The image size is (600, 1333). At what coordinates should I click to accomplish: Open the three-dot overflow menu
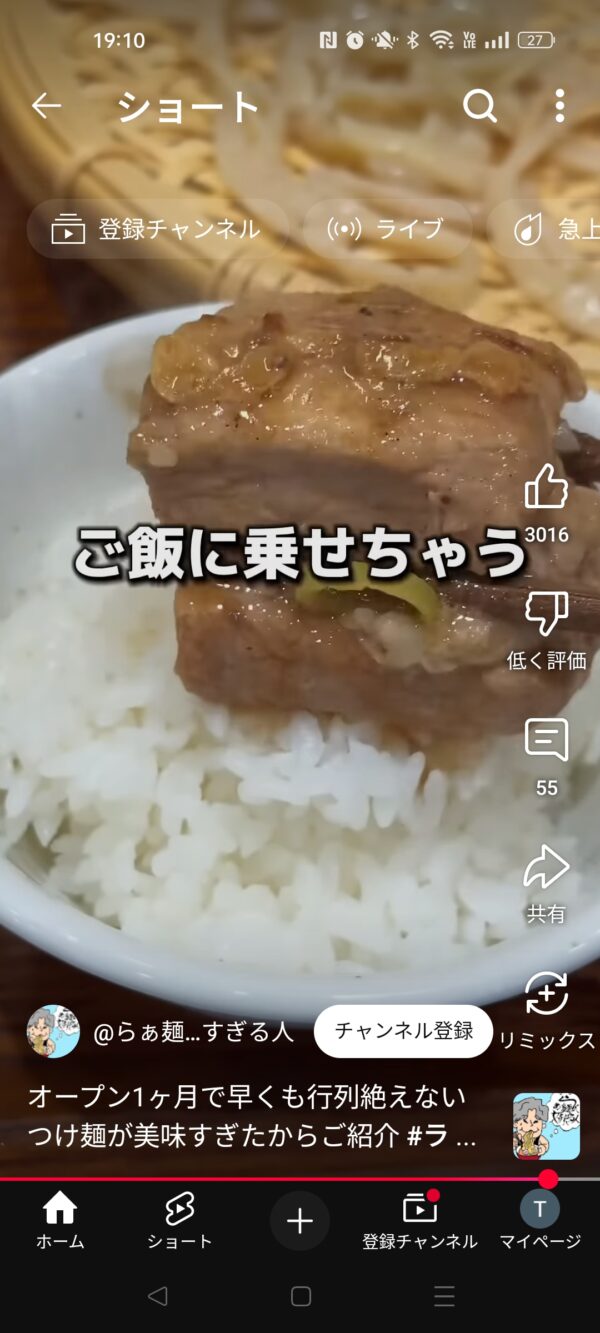point(559,106)
